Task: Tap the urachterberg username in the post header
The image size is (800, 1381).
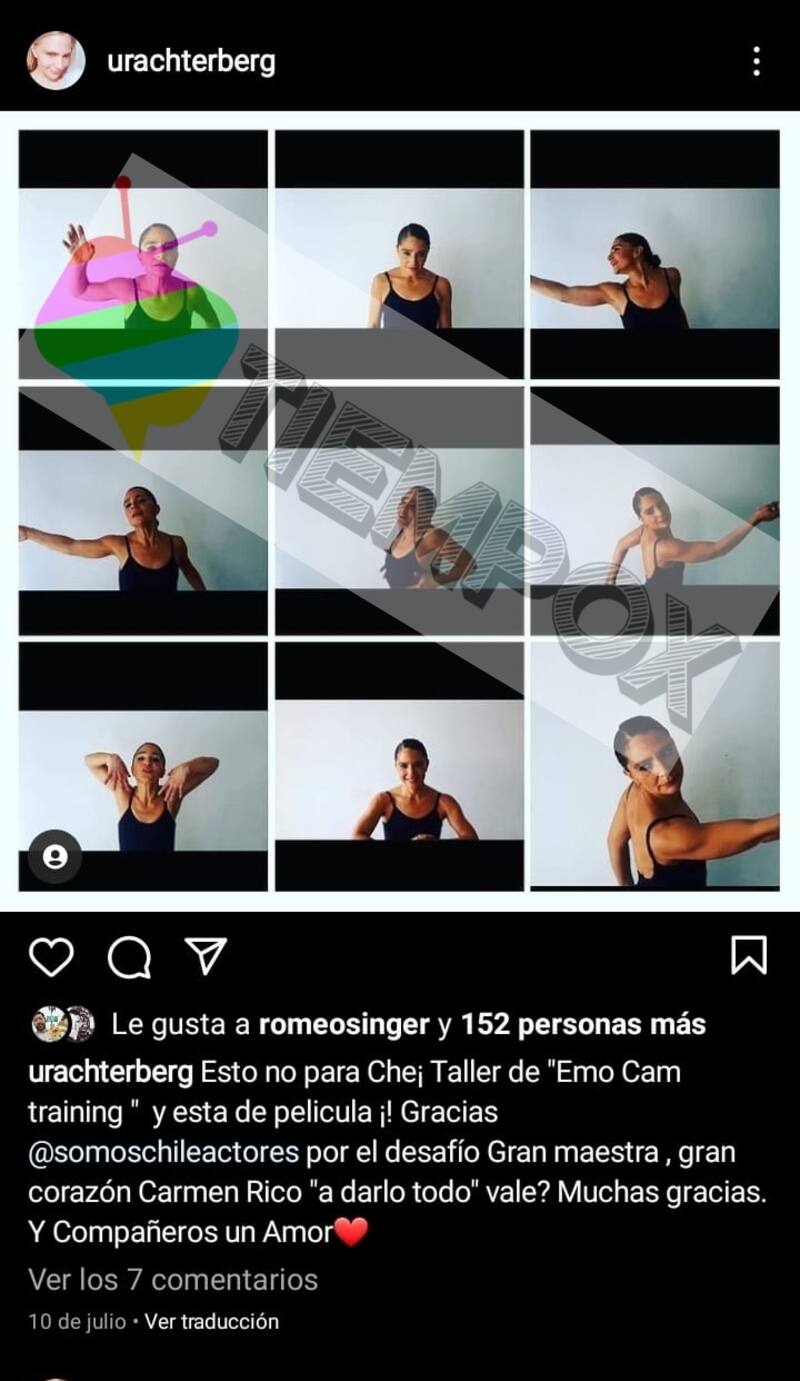Action: click(x=191, y=62)
